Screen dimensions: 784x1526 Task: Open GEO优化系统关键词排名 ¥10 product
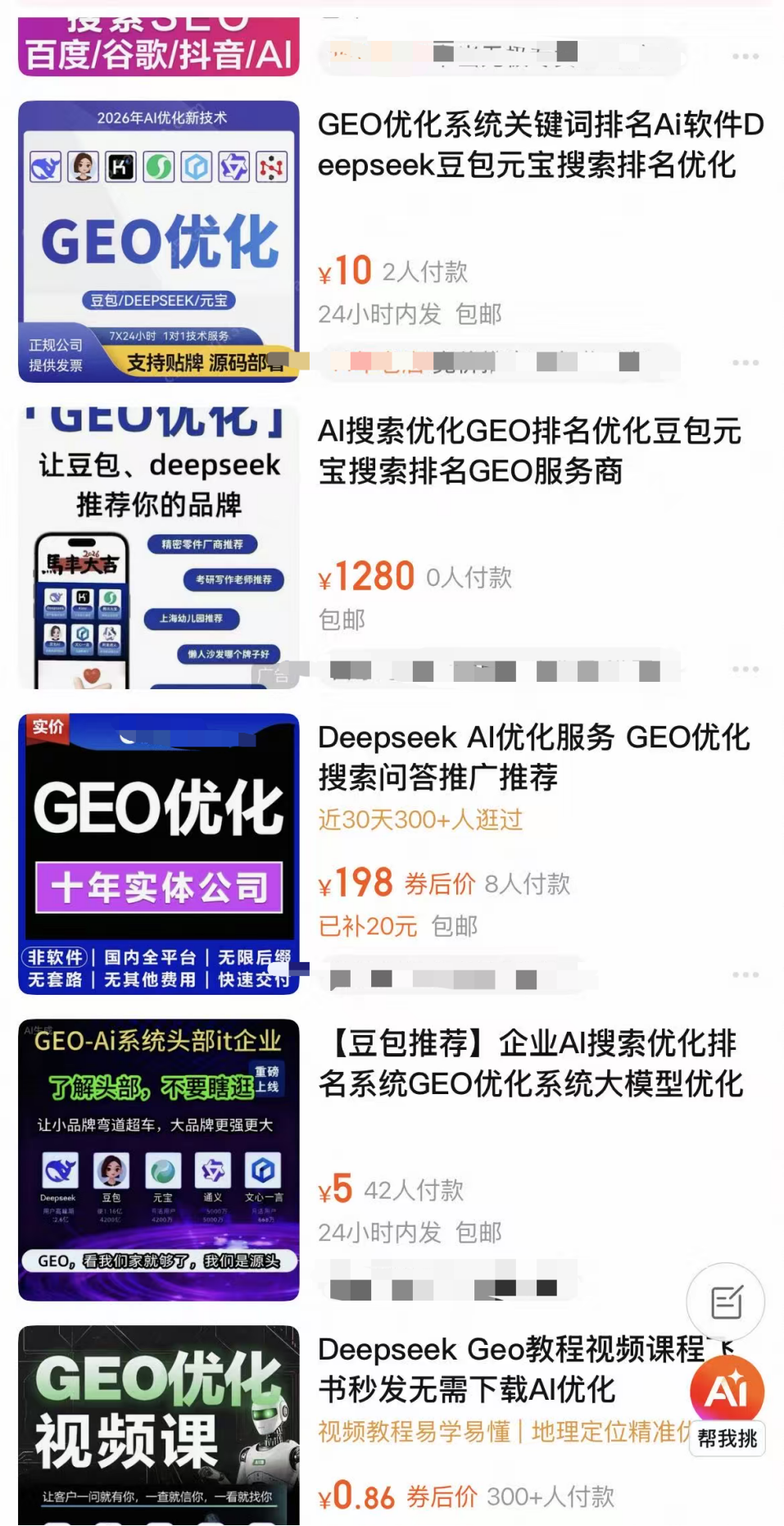click(x=541, y=146)
